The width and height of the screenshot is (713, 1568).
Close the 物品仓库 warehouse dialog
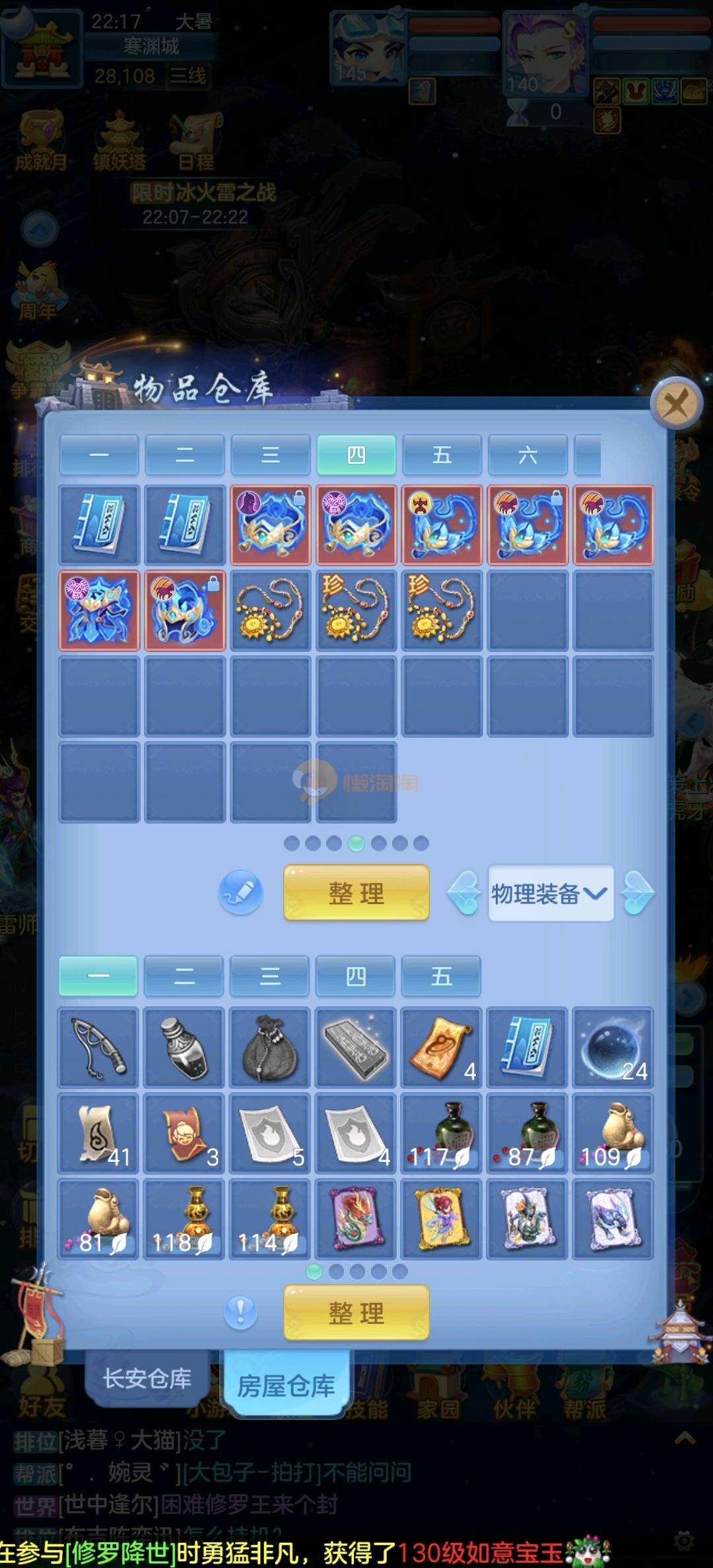click(675, 403)
